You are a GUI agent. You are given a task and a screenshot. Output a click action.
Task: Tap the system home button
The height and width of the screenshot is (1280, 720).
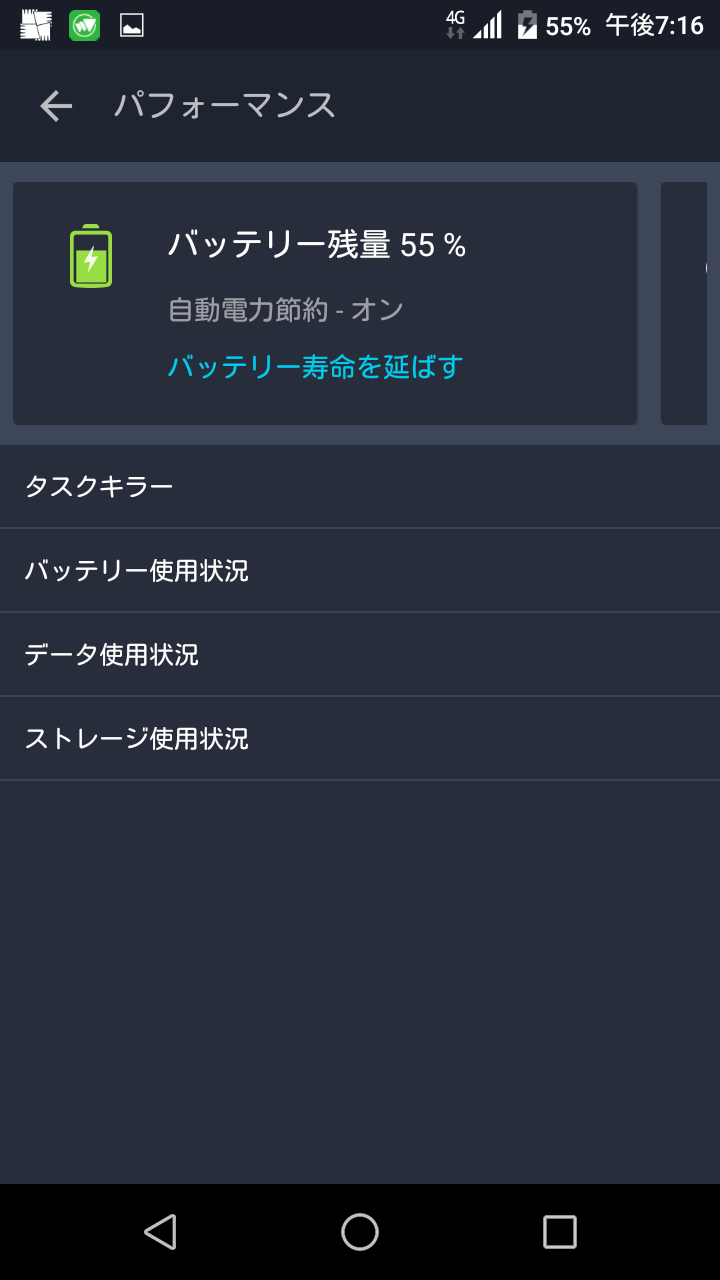360,1232
